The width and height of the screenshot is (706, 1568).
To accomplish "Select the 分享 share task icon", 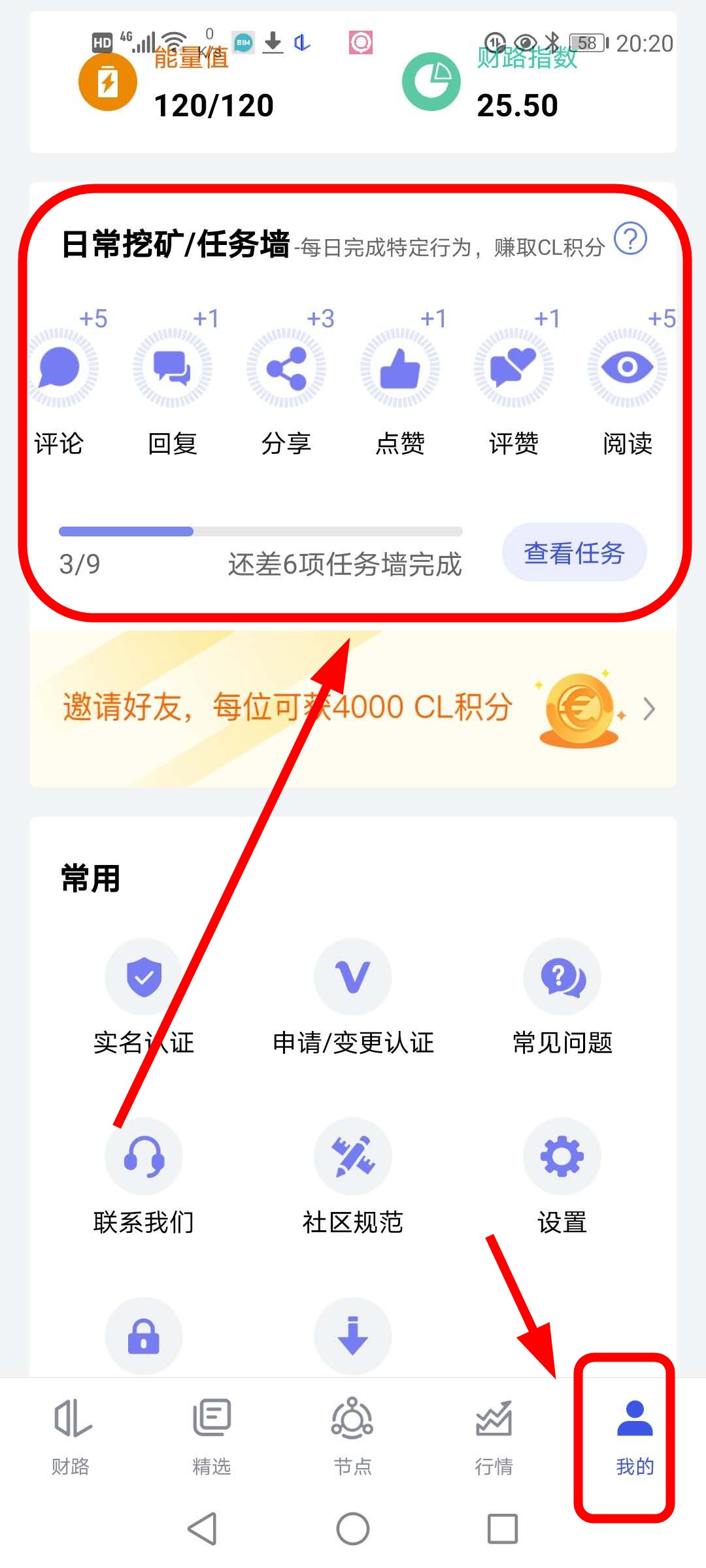I will point(286,368).
